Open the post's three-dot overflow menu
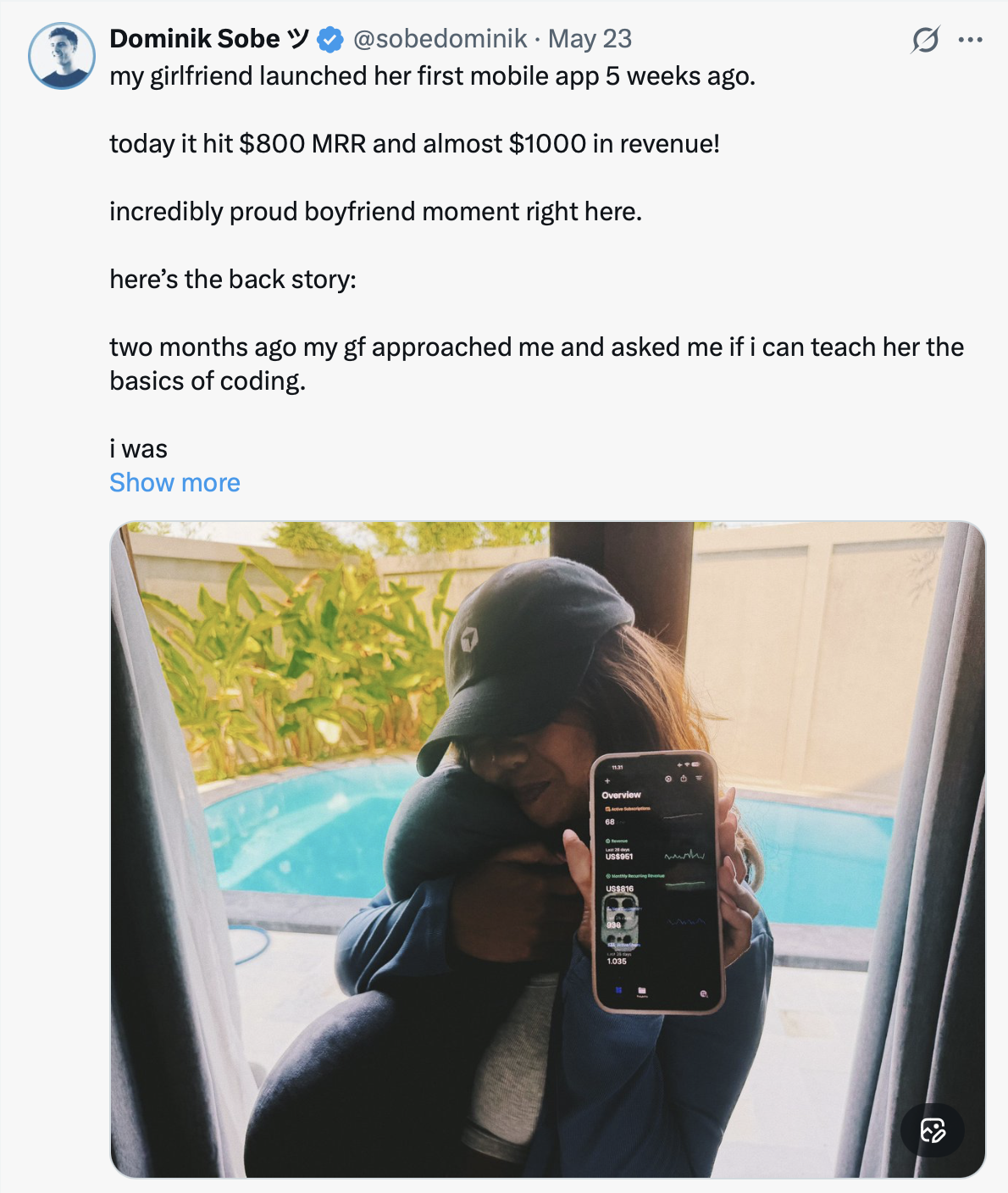The image size is (1008, 1193). coord(970,39)
